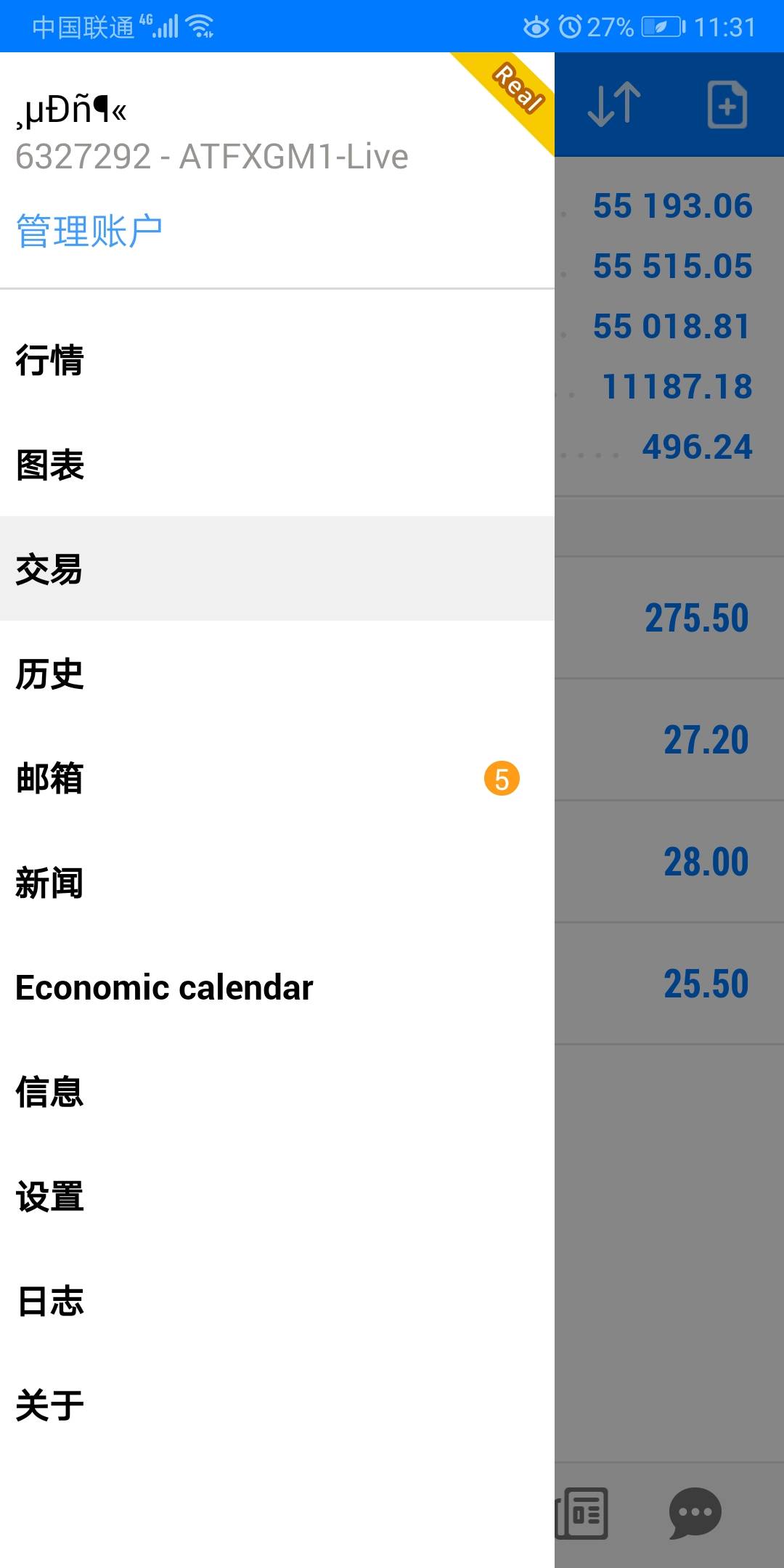Select 交易 trade in the drawer
Screen dimensions: 784x1568
click(x=277, y=569)
